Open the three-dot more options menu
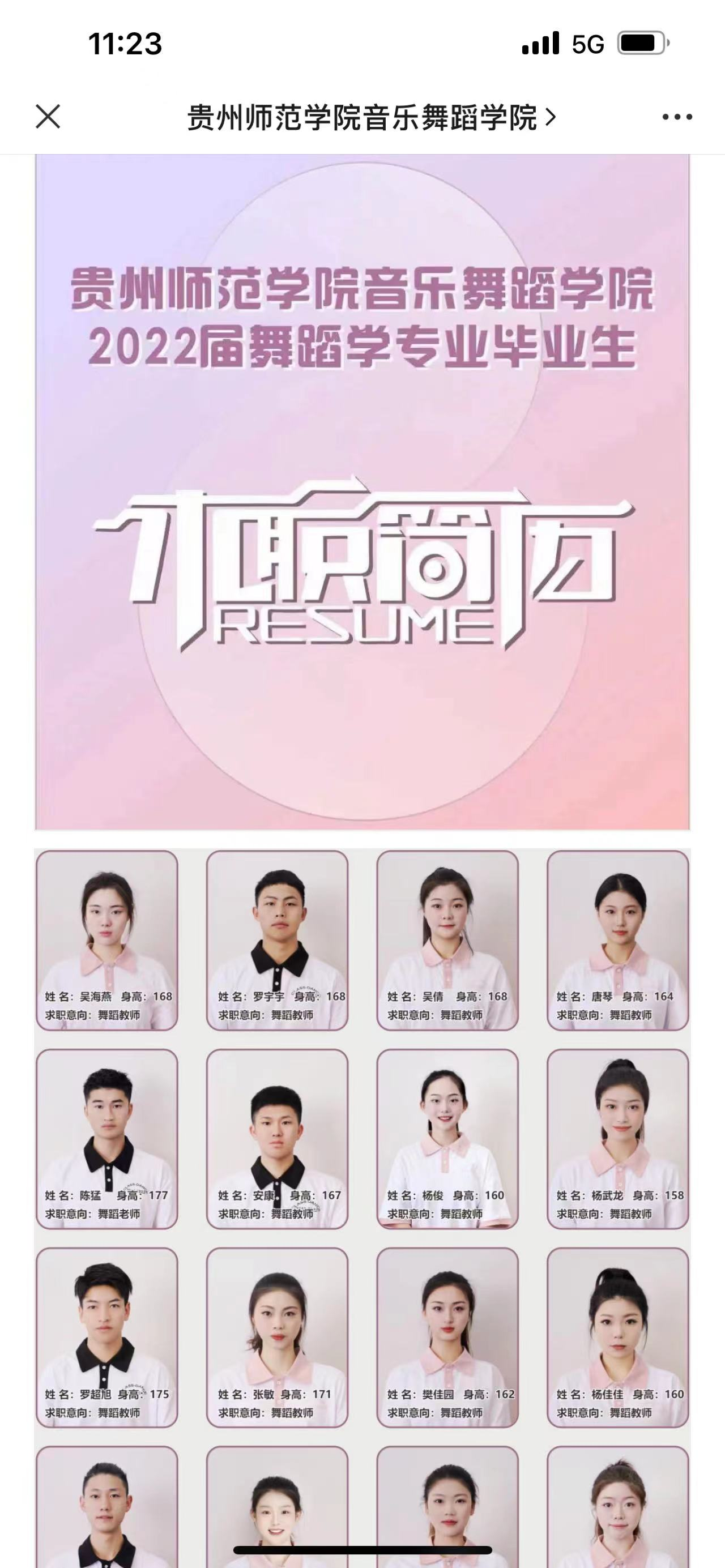725x1568 pixels. pos(677,117)
